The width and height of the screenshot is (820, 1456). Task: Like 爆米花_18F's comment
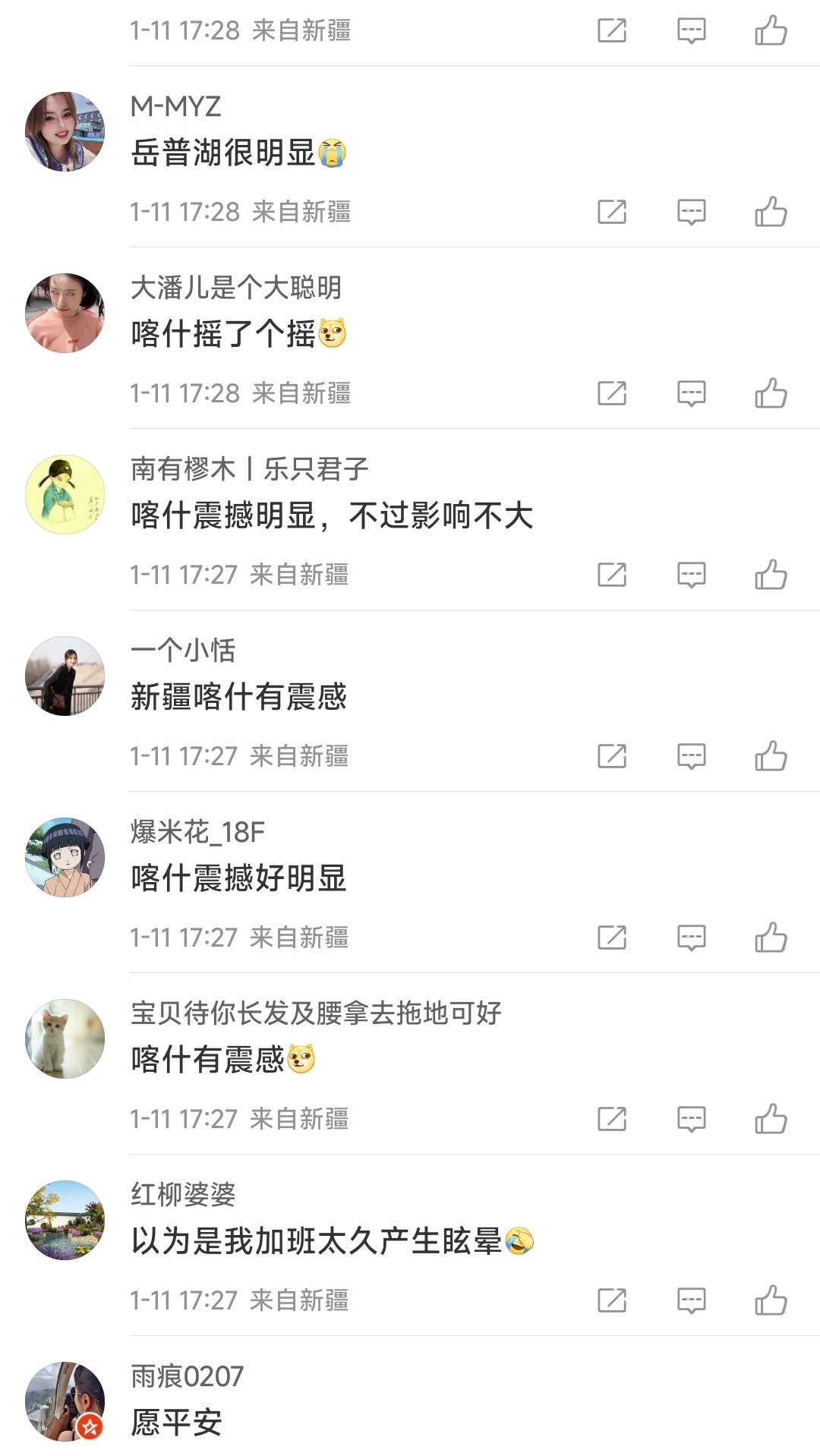pyautogui.click(x=771, y=938)
